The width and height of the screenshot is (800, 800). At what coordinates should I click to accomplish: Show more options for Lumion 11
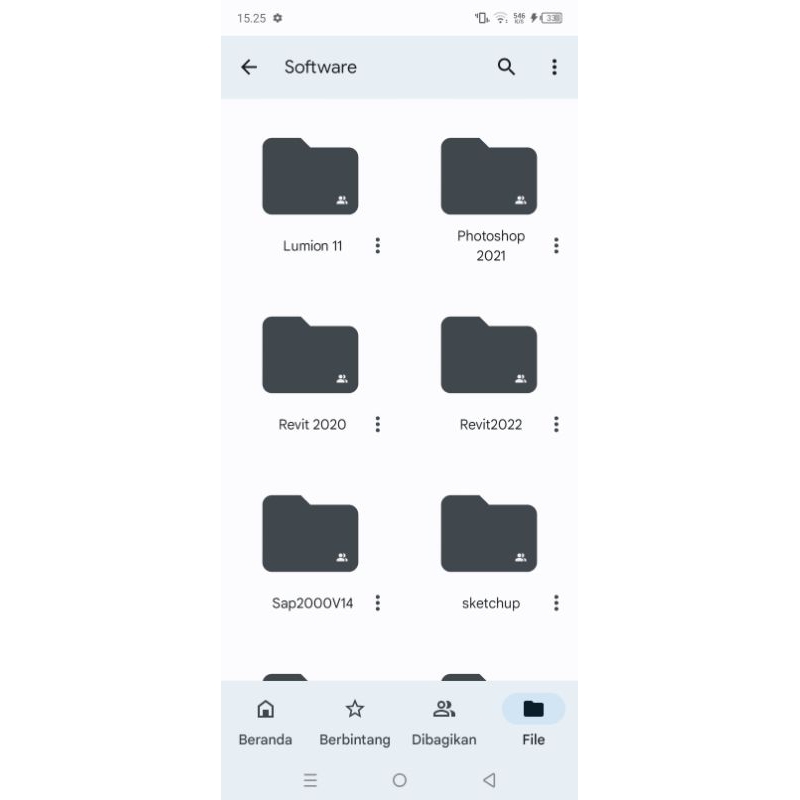point(377,245)
